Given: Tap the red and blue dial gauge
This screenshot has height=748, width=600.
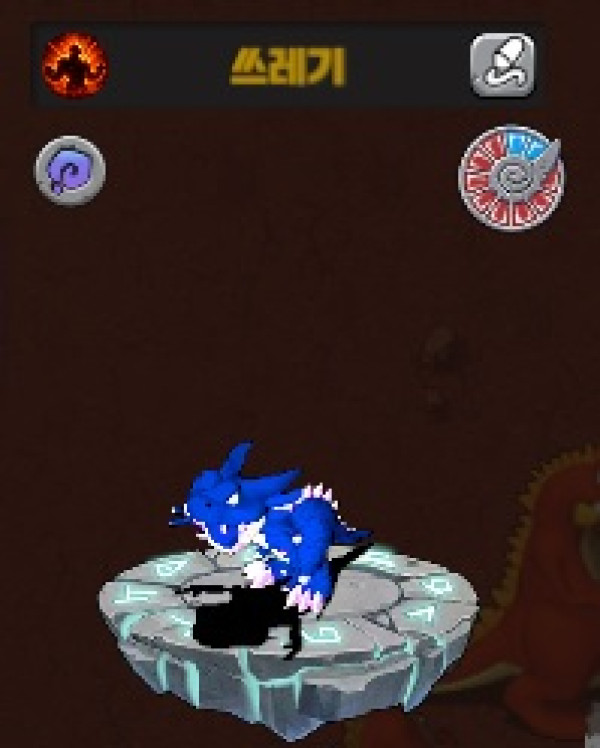Looking at the screenshot, I should (x=511, y=177).
